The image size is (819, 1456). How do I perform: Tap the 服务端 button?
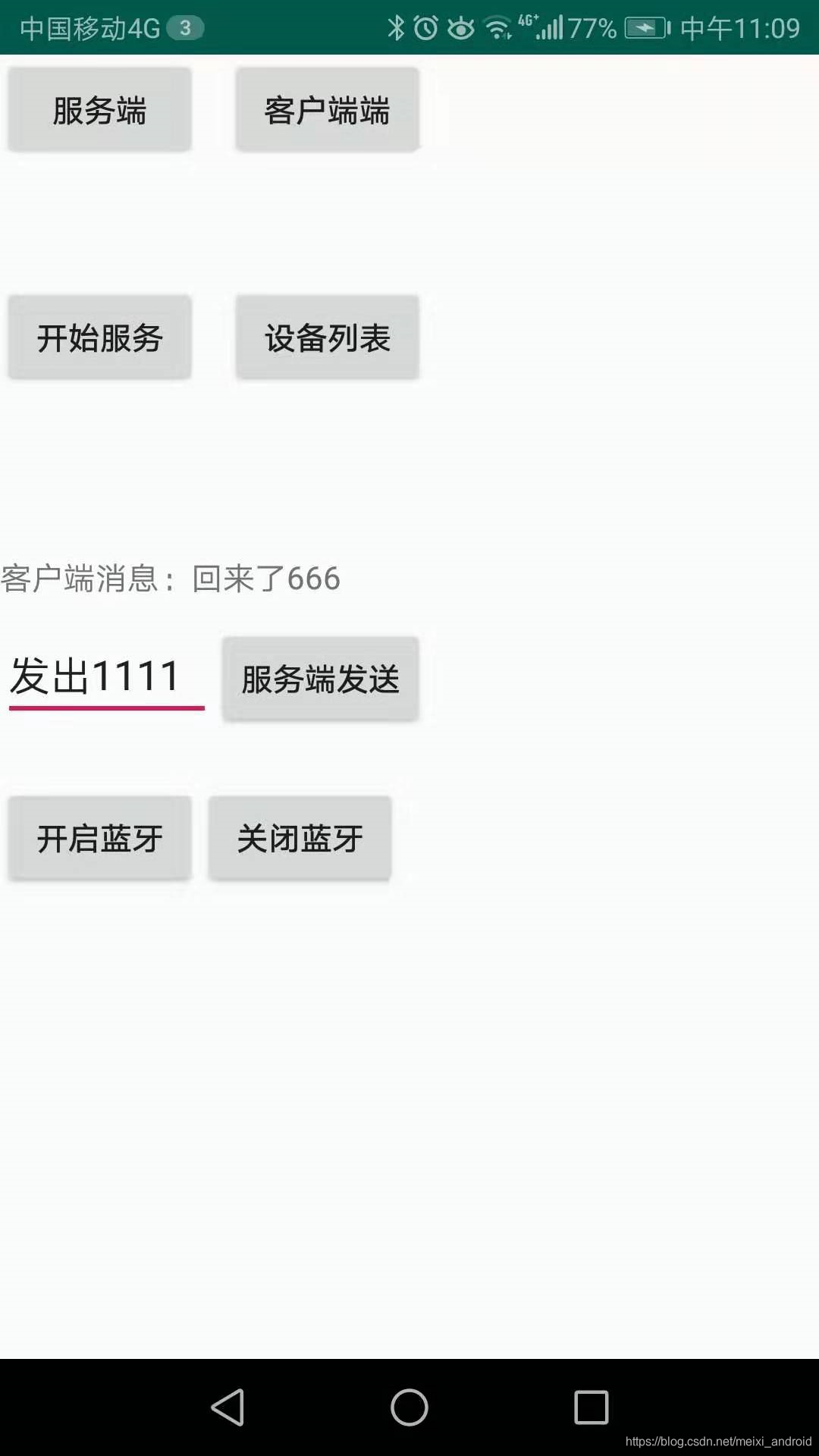point(99,110)
